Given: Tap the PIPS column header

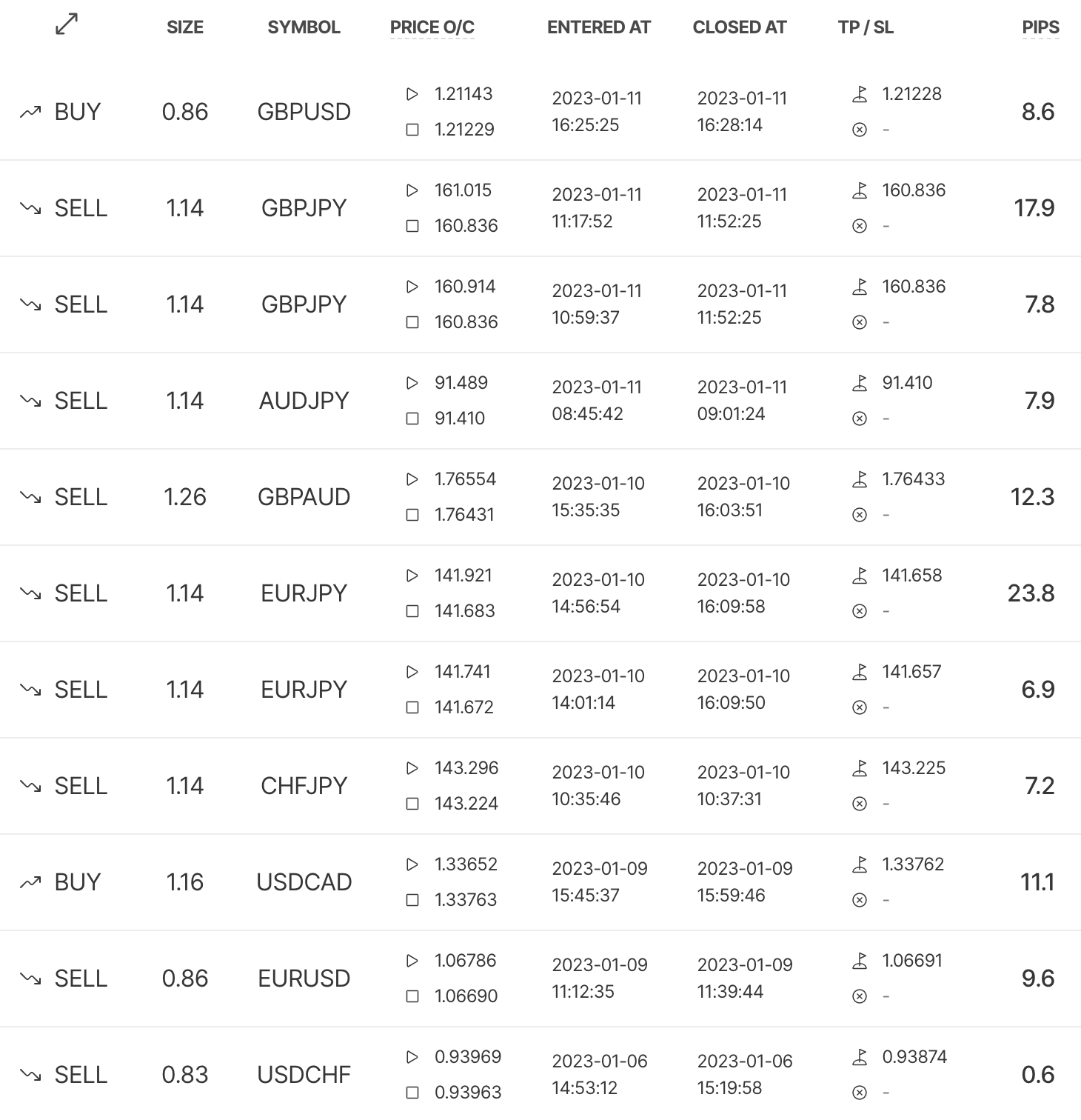Looking at the screenshot, I should [1040, 27].
